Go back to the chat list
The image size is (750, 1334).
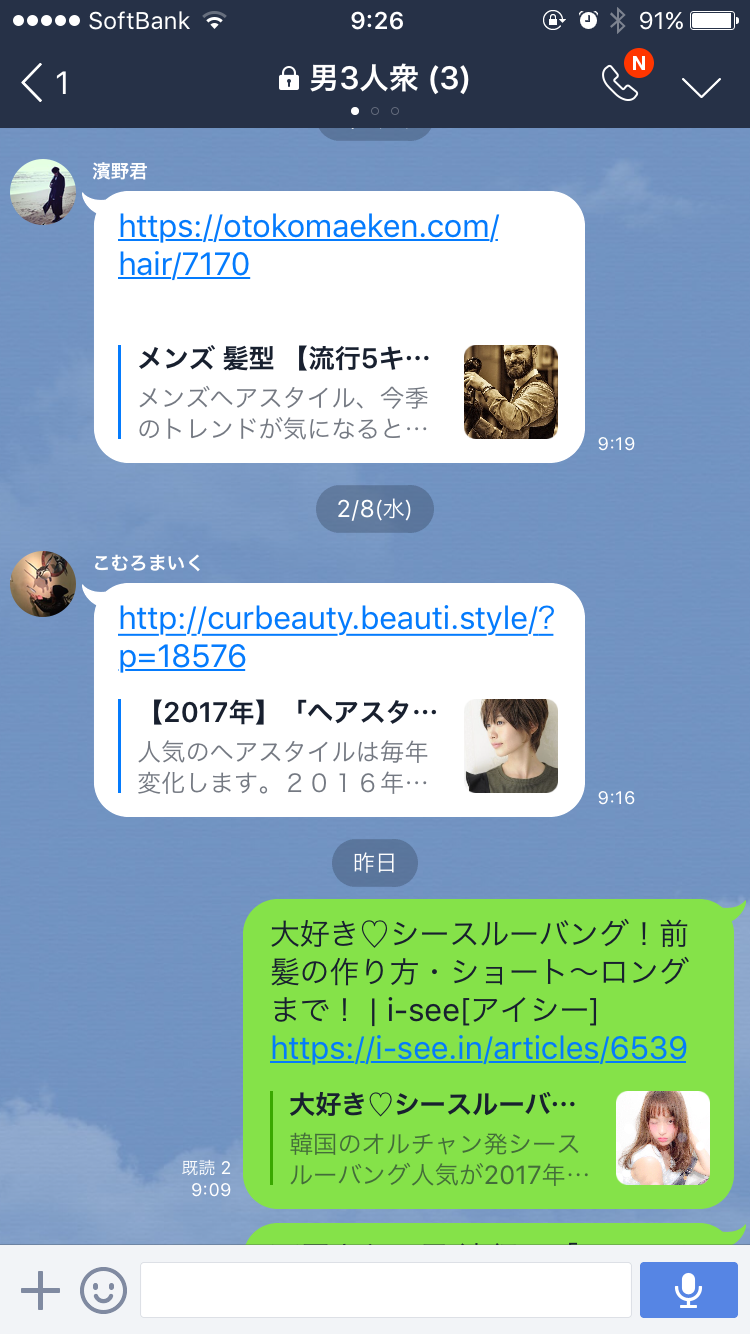(x=43, y=82)
